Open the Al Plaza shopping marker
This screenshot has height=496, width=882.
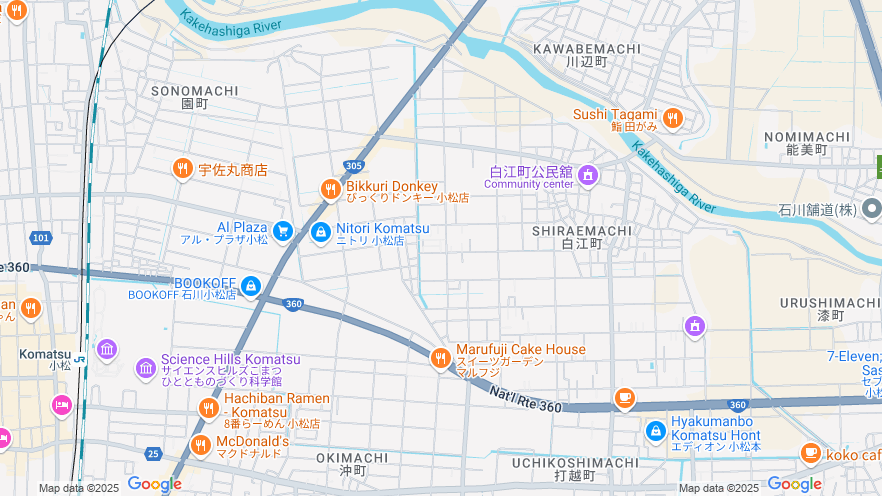[x=283, y=231]
